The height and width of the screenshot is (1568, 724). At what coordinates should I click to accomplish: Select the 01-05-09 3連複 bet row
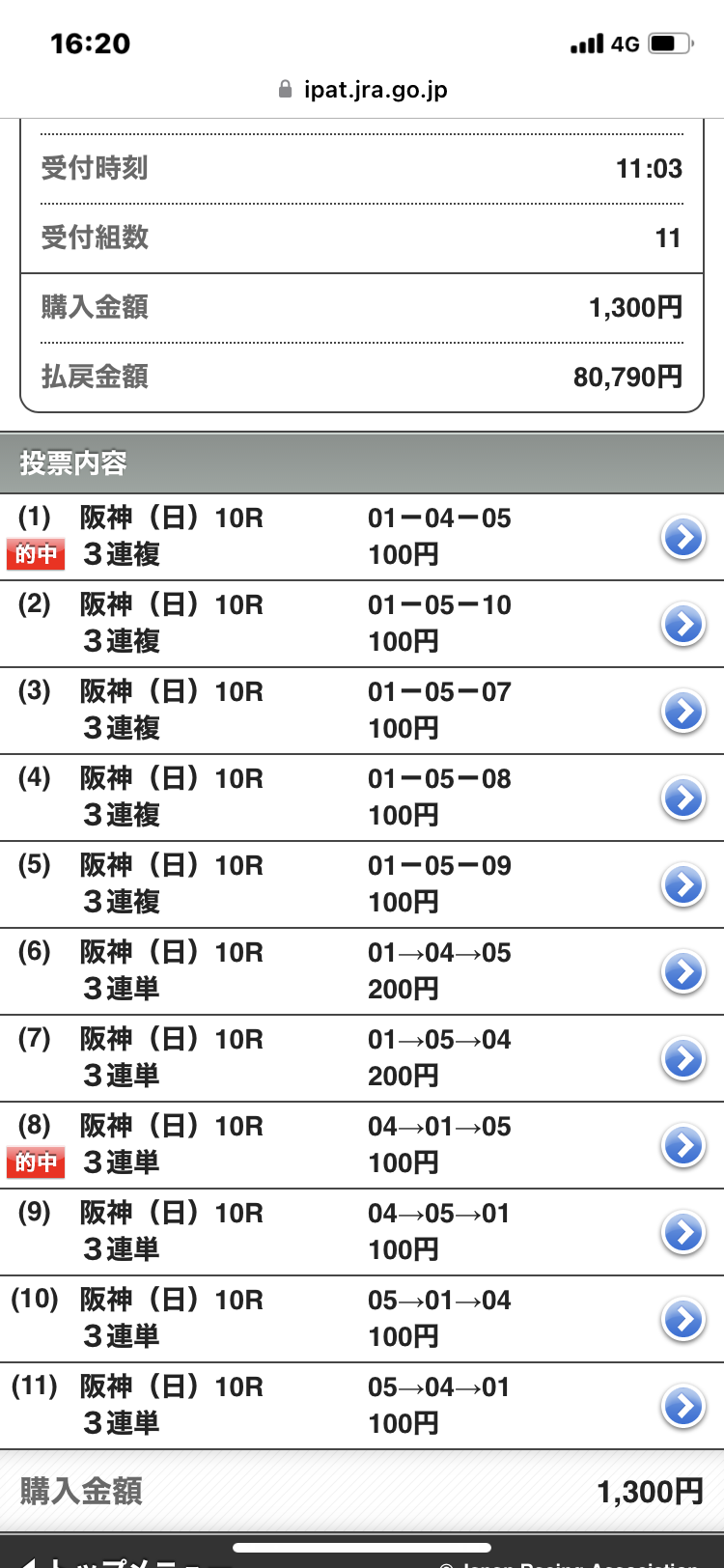pyautogui.click(x=682, y=885)
